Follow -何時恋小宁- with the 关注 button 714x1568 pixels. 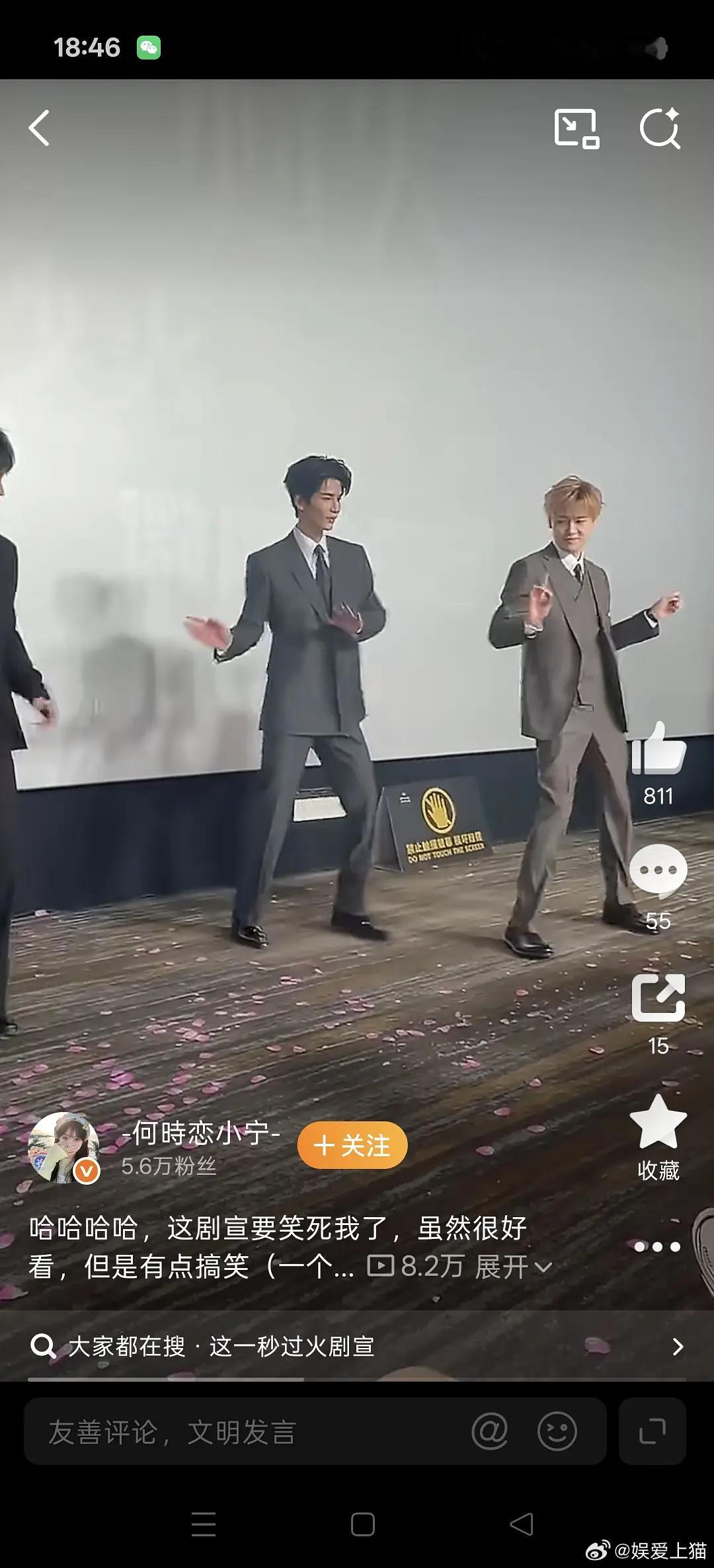pyautogui.click(x=352, y=1145)
